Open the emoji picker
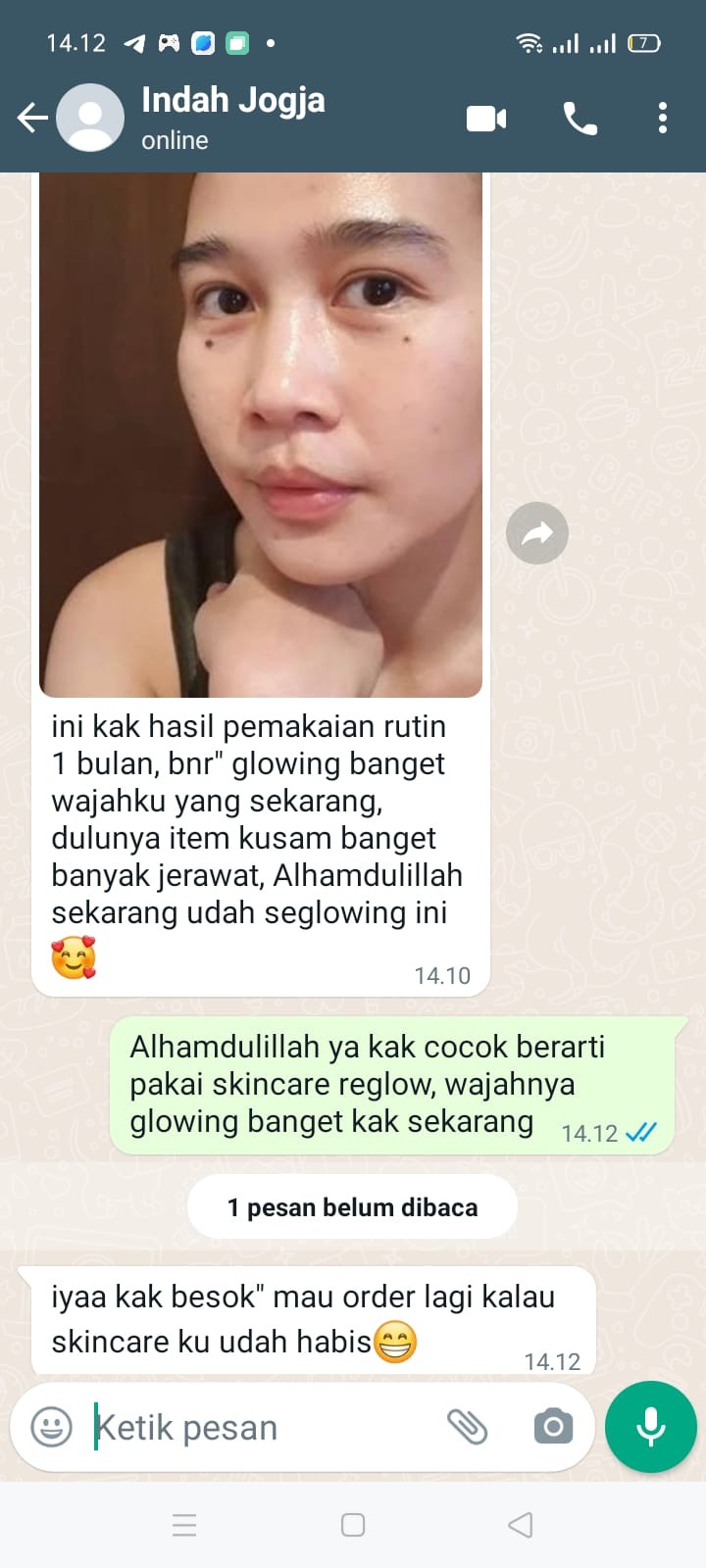The height and width of the screenshot is (1568, 706). (51, 1427)
